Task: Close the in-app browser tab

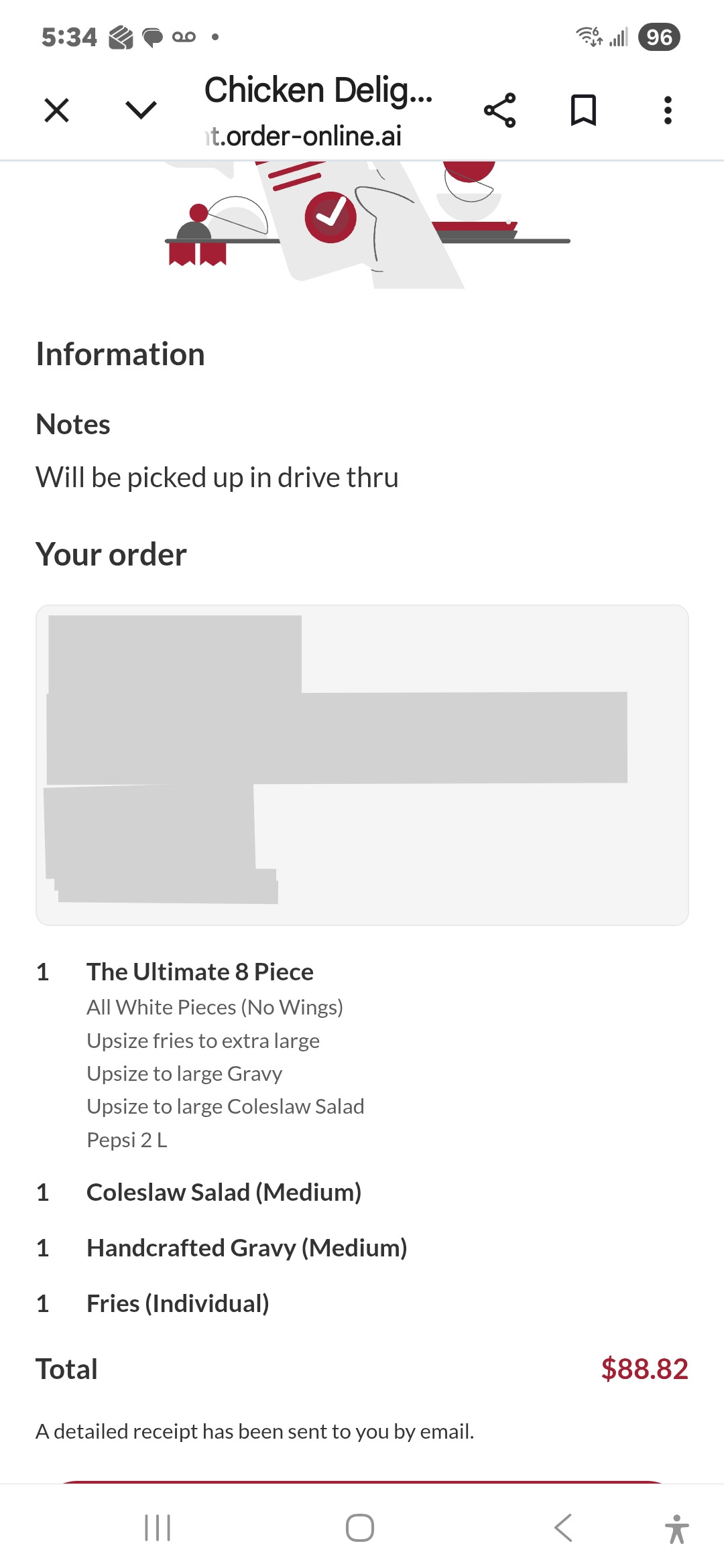Action: click(x=56, y=111)
